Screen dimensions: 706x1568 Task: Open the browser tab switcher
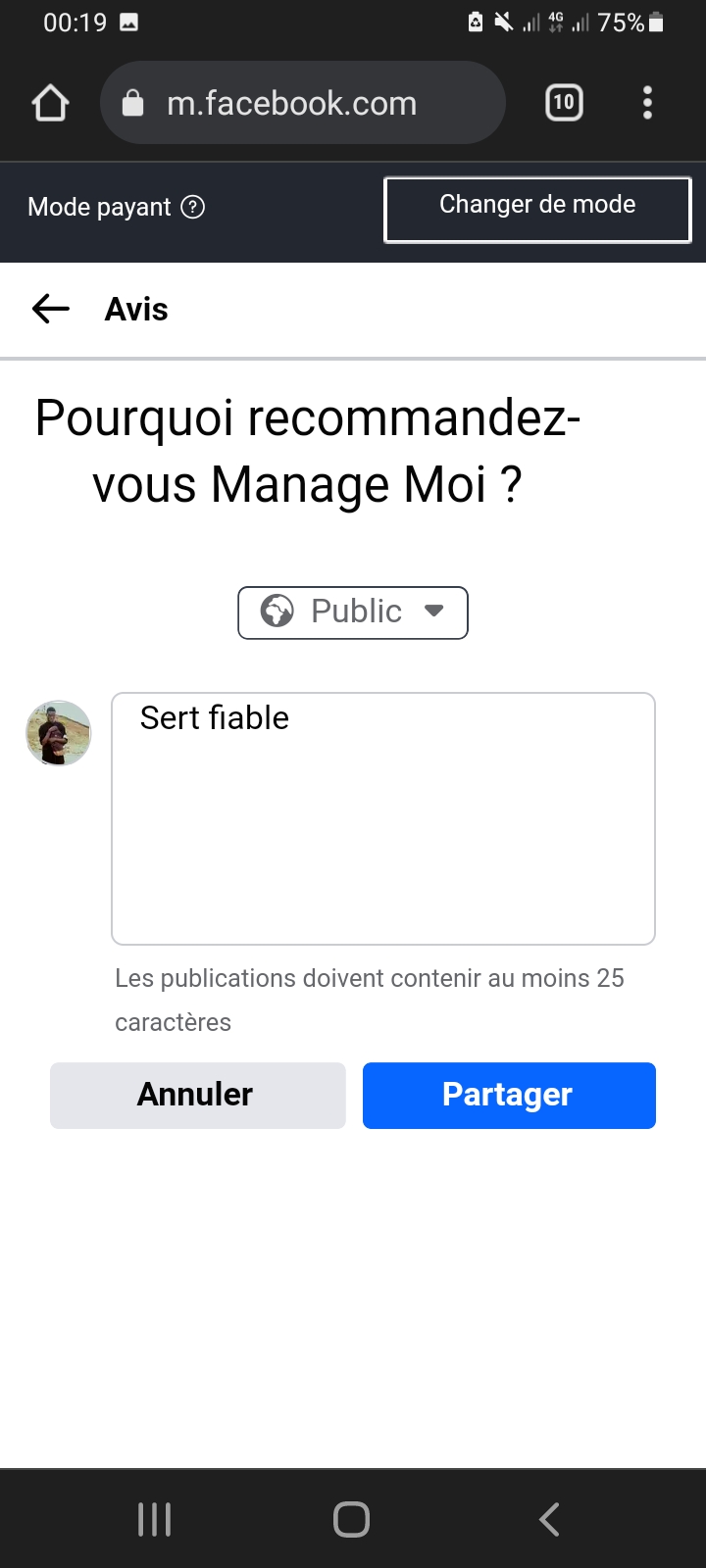pos(564,103)
